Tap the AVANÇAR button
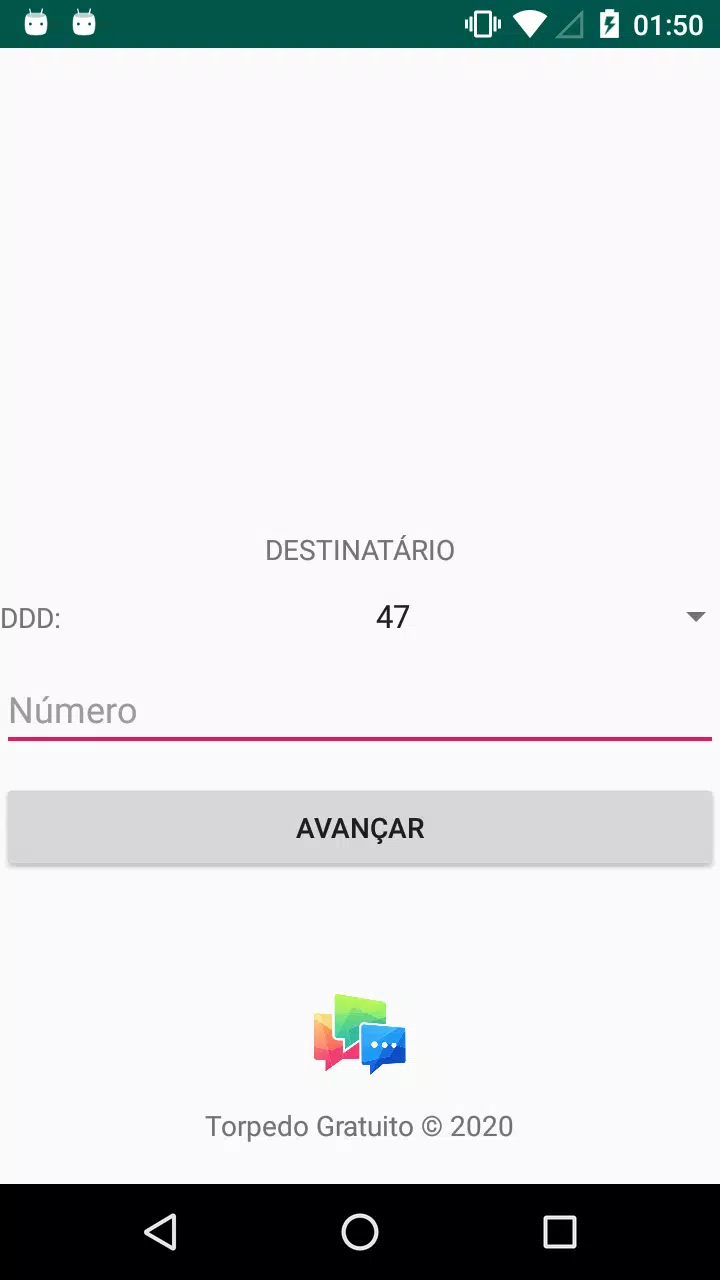This screenshot has width=720, height=1280. [x=360, y=828]
